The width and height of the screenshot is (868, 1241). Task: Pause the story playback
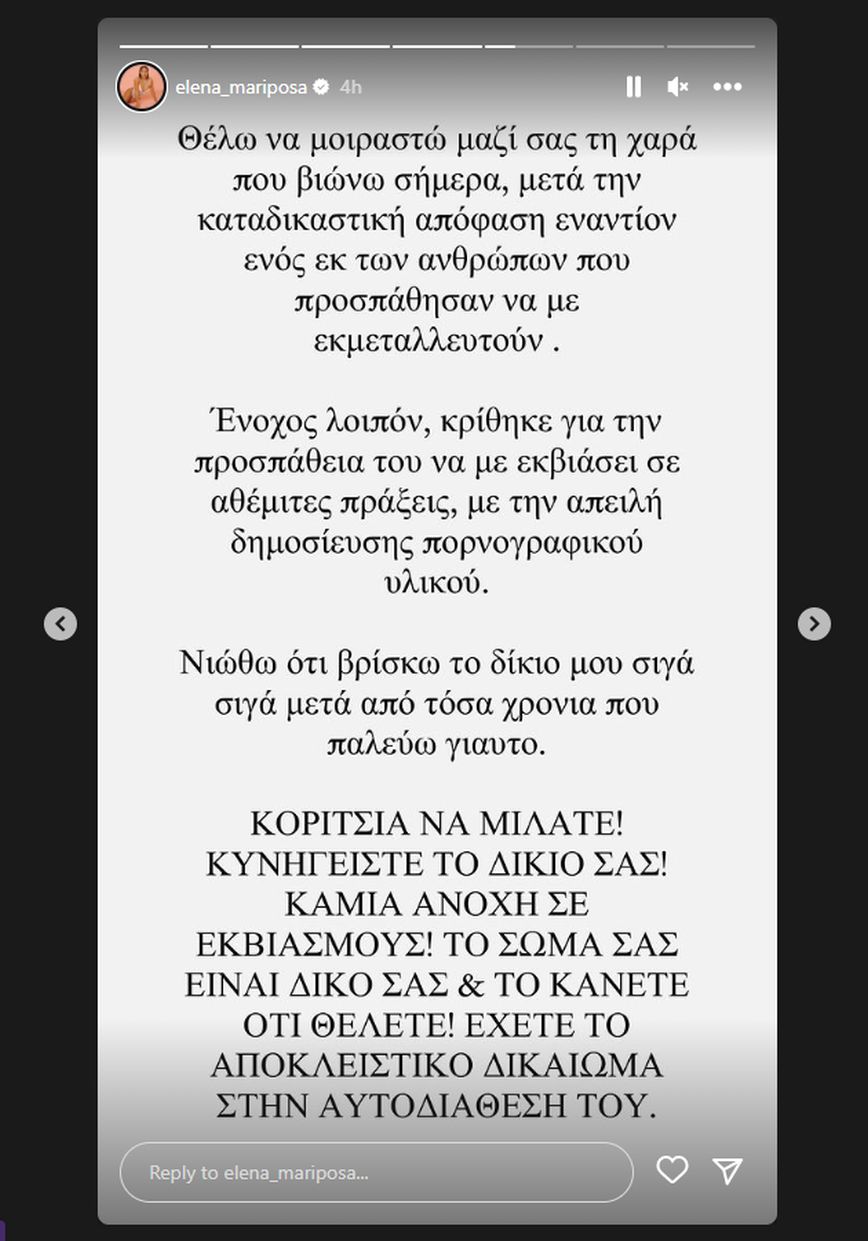click(x=633, y=87)
